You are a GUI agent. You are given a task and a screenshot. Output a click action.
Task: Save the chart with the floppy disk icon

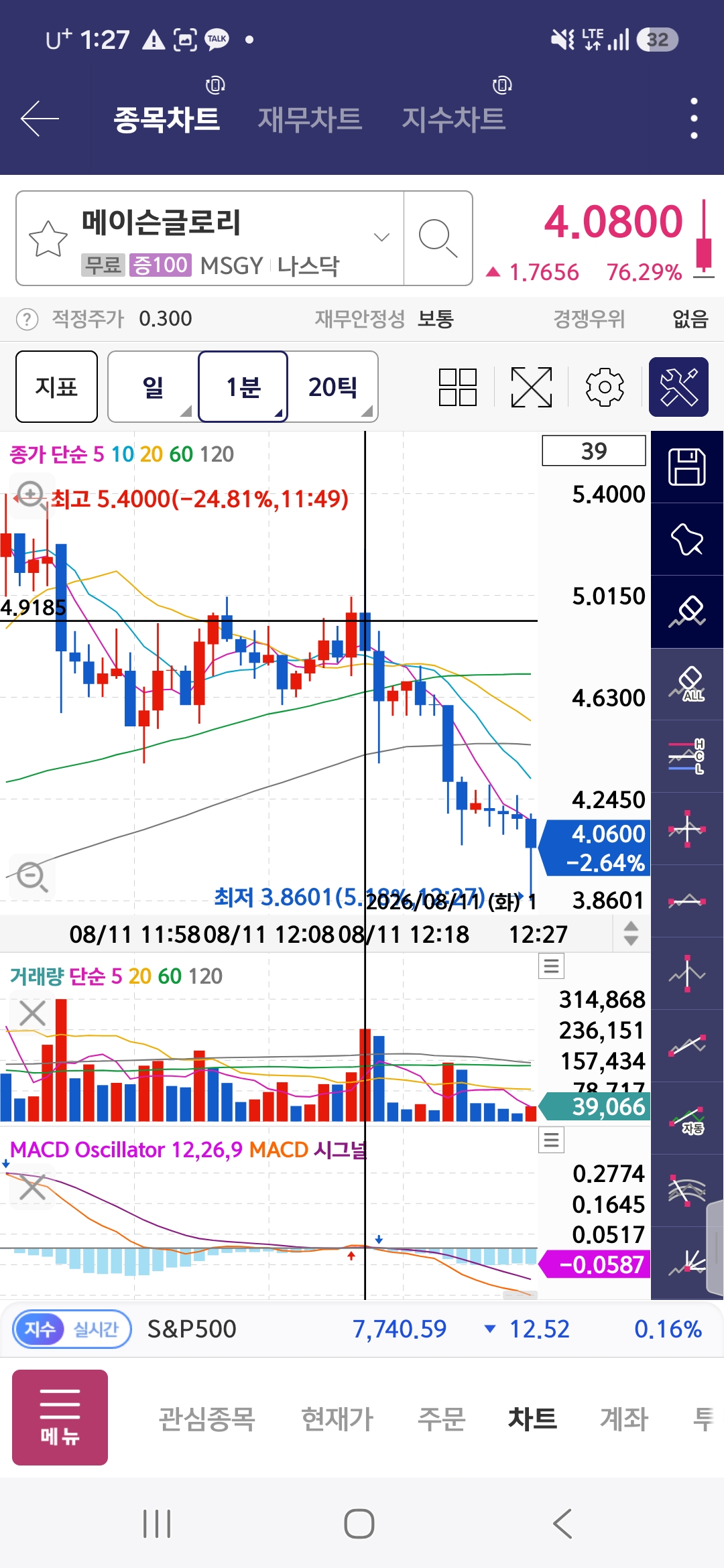[687, 467]
